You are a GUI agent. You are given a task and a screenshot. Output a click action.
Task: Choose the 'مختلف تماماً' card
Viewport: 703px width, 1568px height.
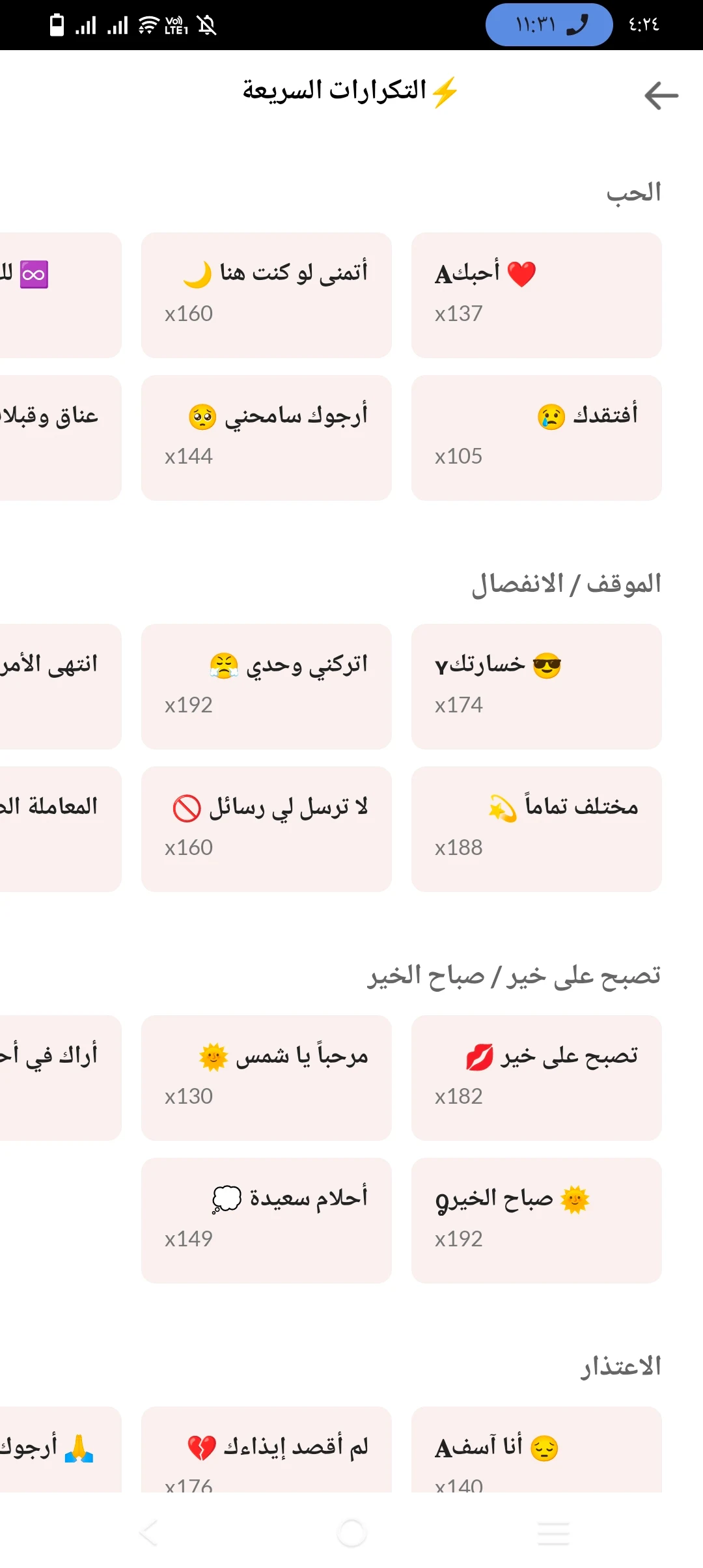536,828
